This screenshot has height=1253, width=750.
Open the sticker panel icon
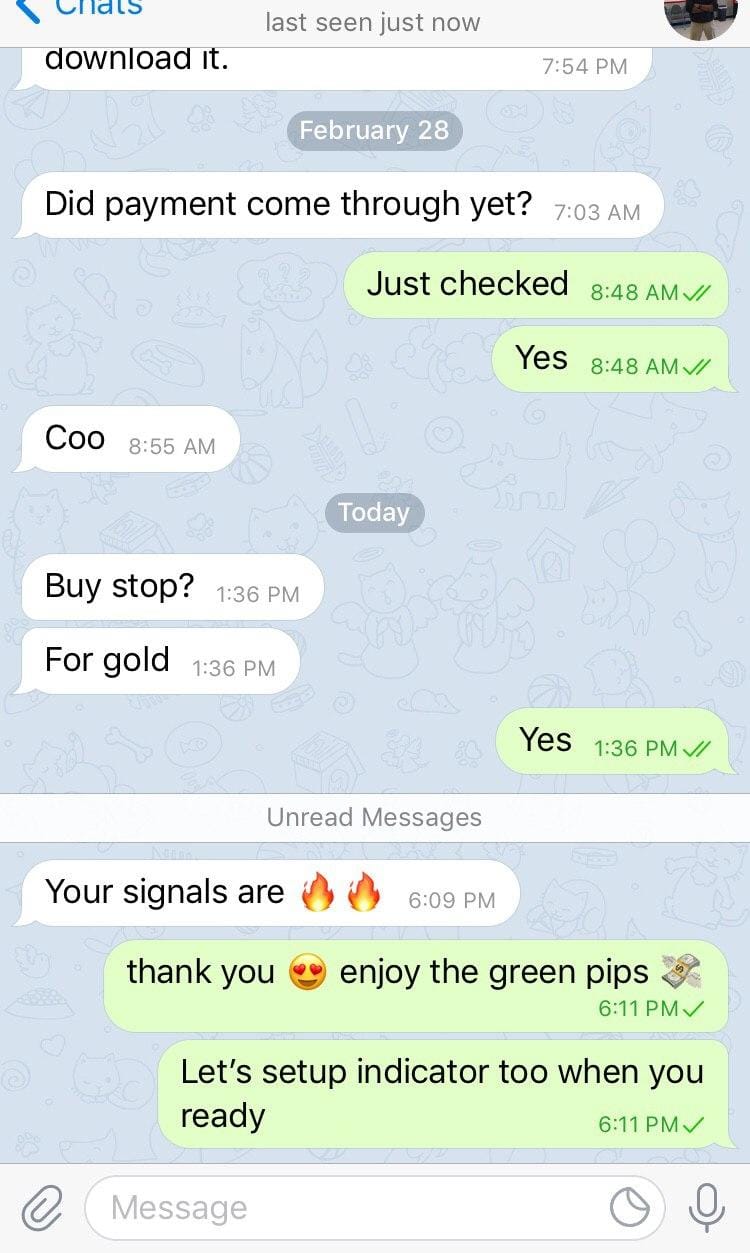(630, 1208)
